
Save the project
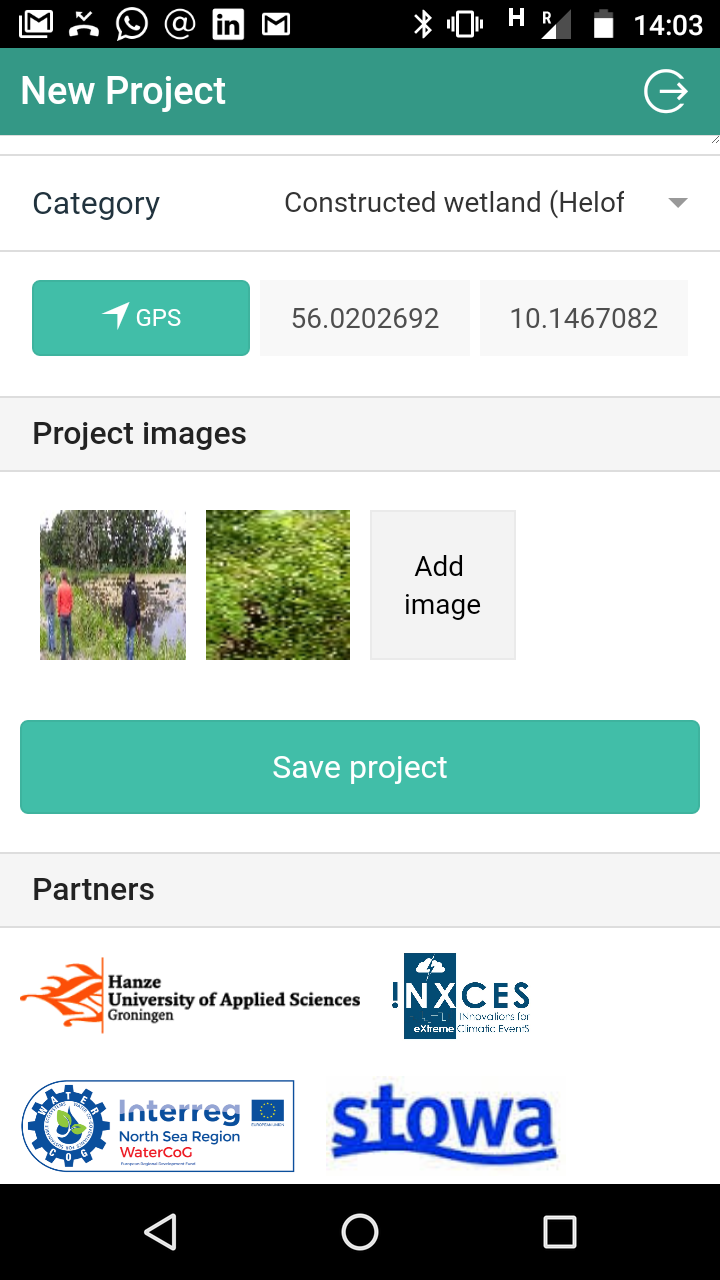[x=360, y=767]
